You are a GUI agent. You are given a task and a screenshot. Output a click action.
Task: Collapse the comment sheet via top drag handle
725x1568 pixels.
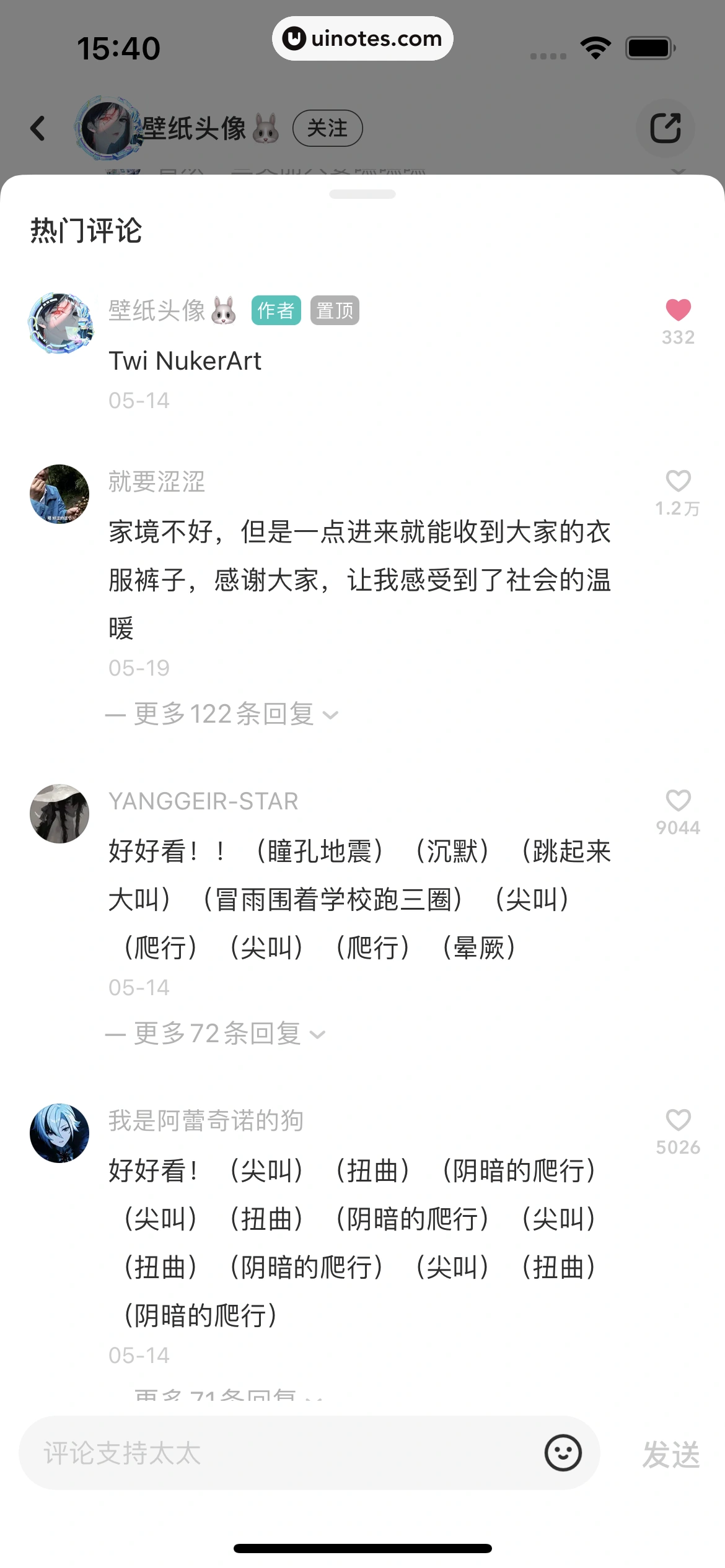pyautogui.click(x=362, y=194)
